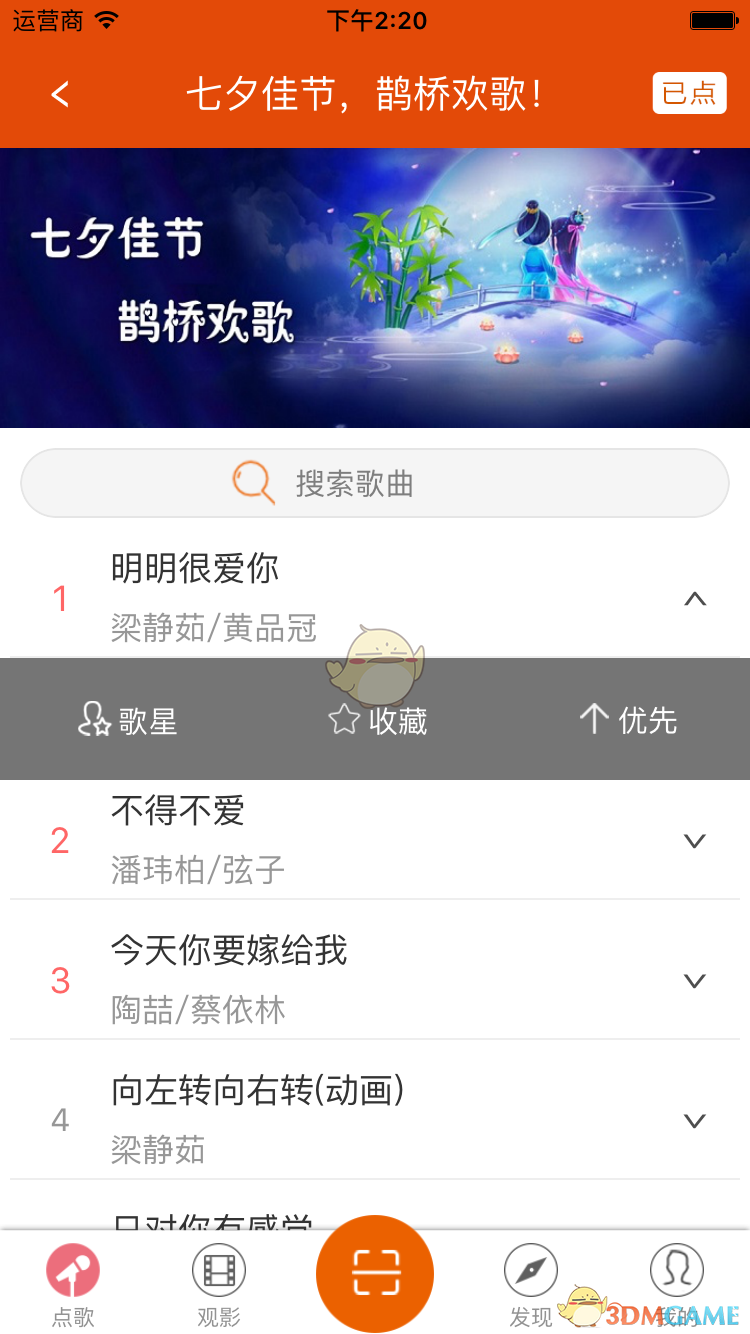Select the song 不得不爱
750x1334 pixels.
300,840
